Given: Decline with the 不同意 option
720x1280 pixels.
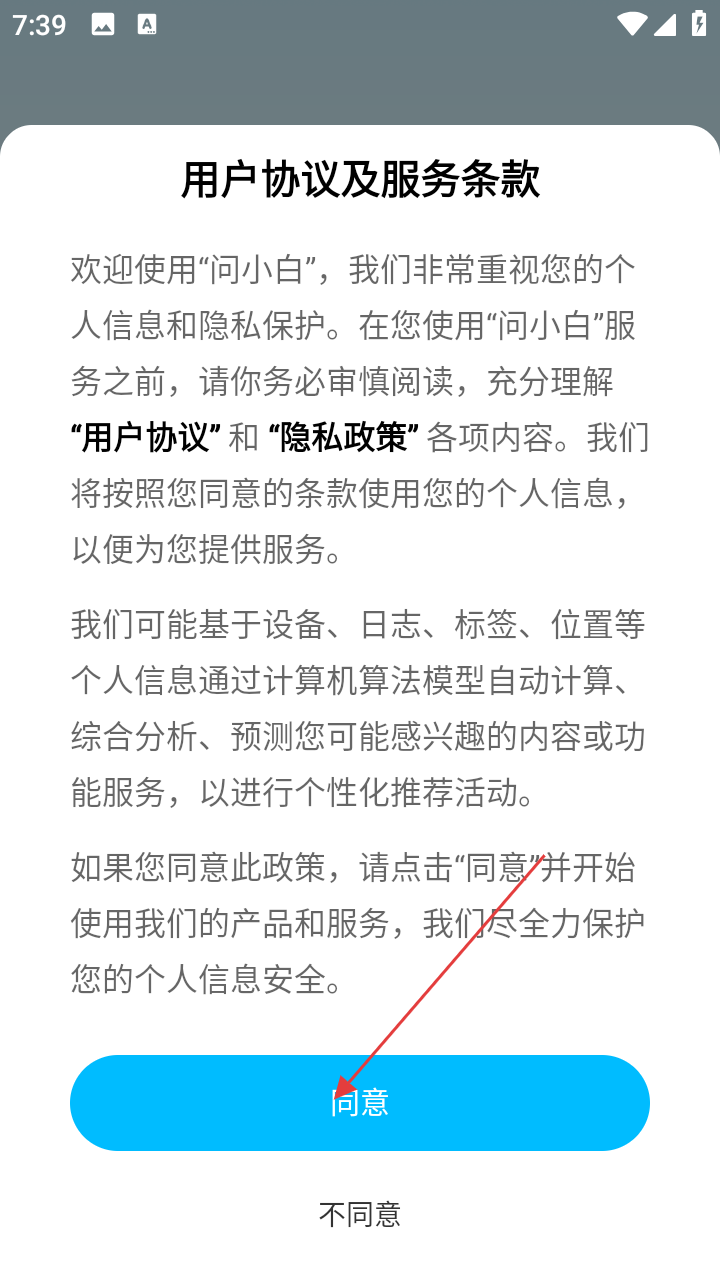Looking at the screenshot, I should pos(360,1215).
